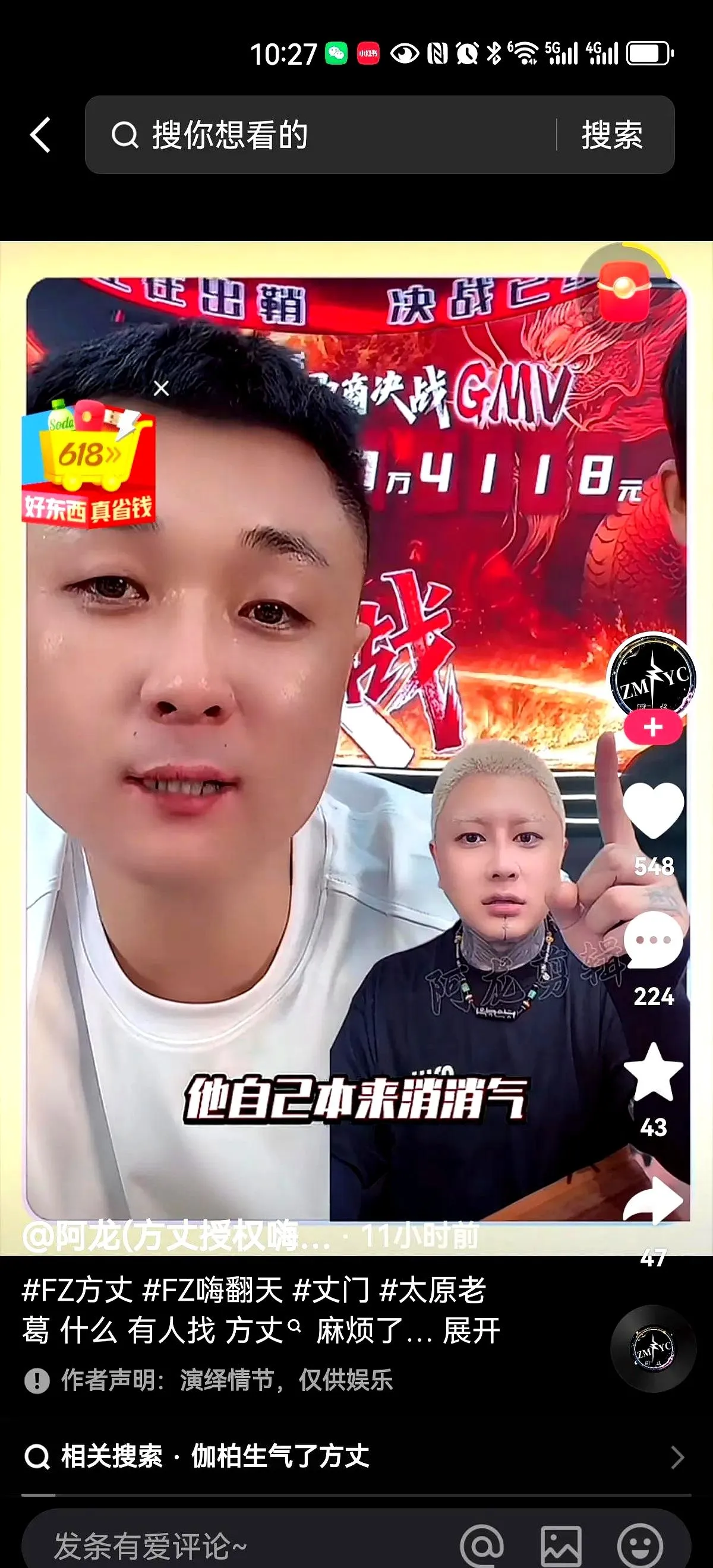
Task: Expand the caption with 展开
Action: (471, 1331)
